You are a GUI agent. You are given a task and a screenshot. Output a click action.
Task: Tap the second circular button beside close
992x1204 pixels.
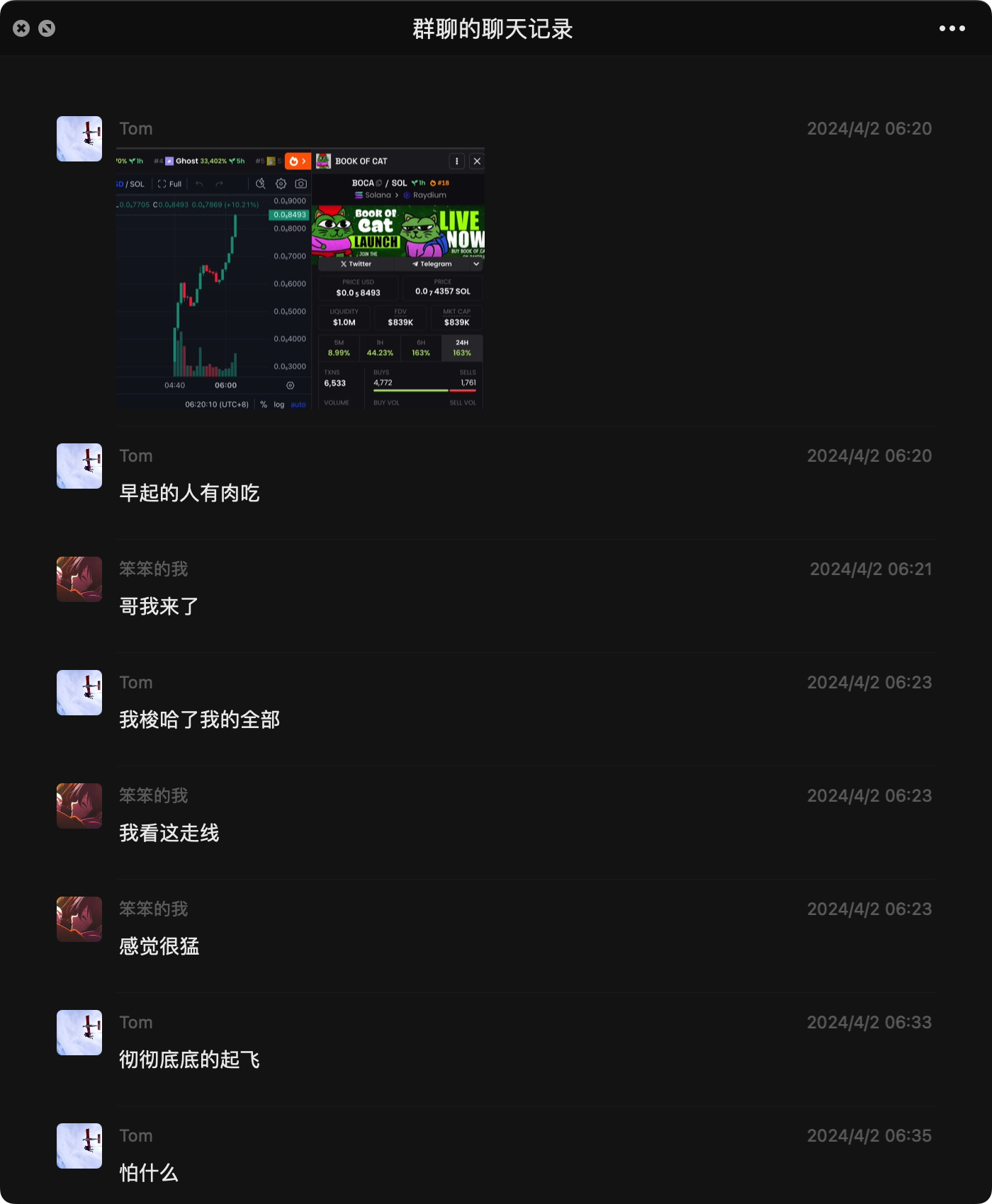click(x=47, y=28)
